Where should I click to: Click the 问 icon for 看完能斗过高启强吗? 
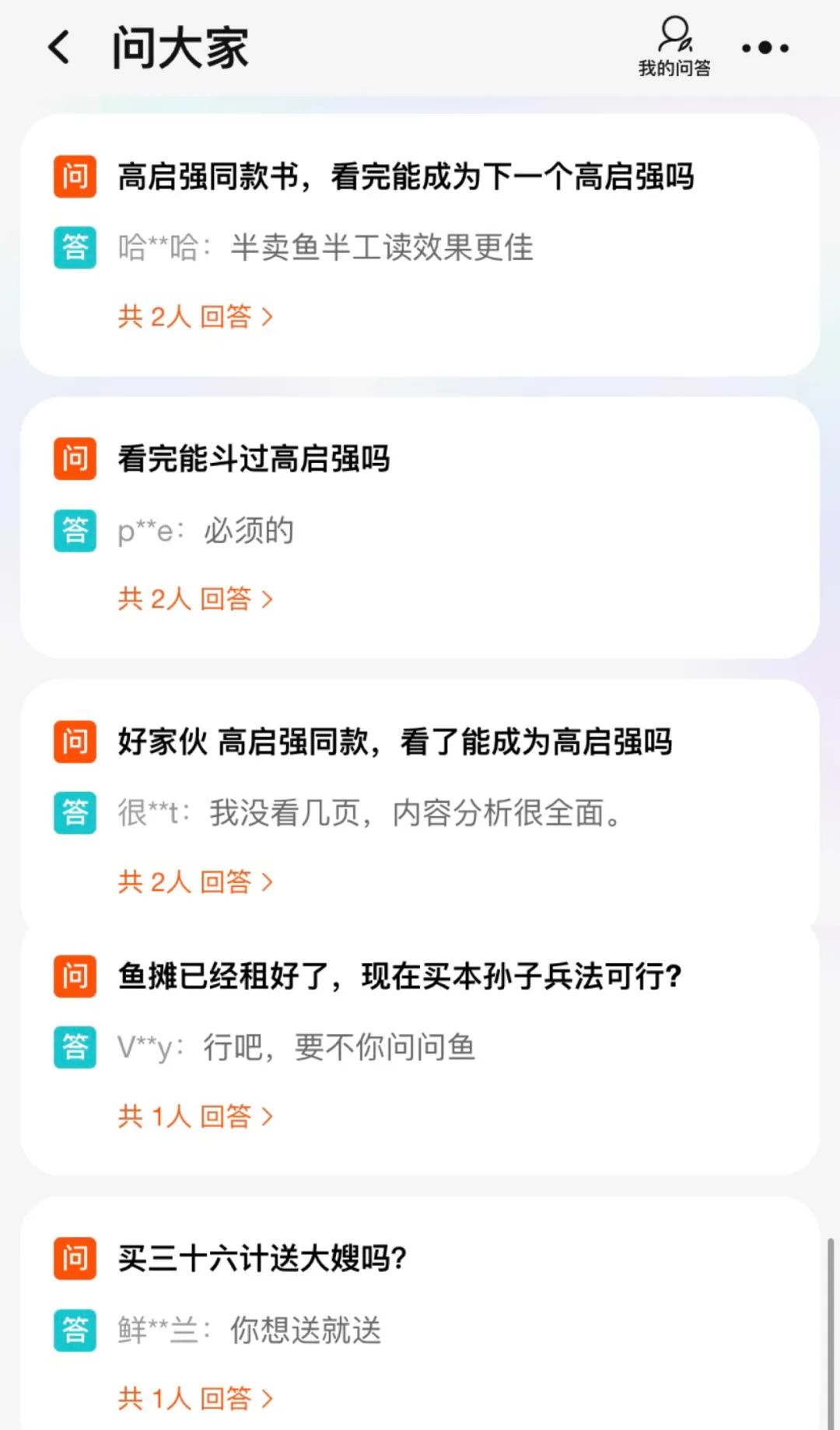click(x=74, y=459)
